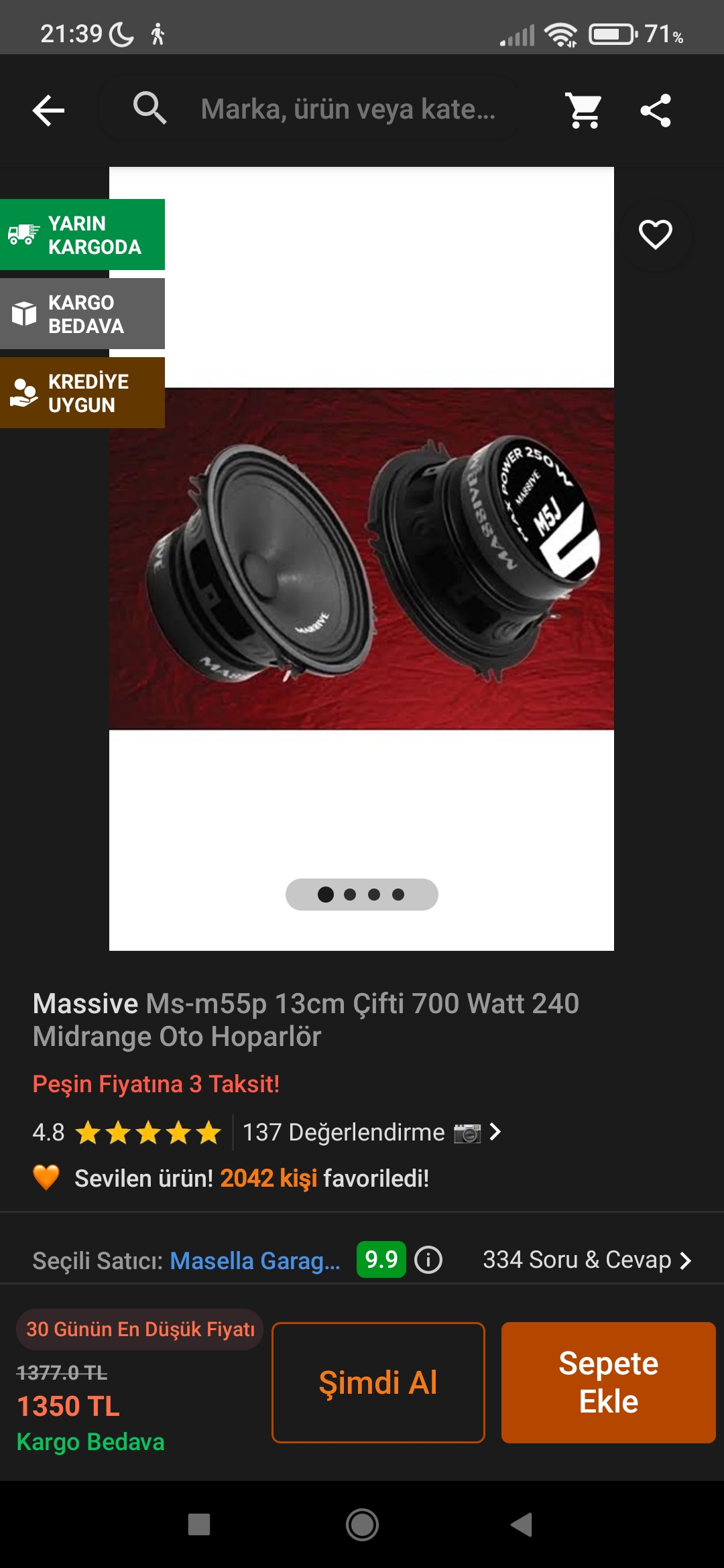Tap the Şimdi Al button
Image resolution: width=724 pixels, height=1568 pixels.
(378, 1382)
